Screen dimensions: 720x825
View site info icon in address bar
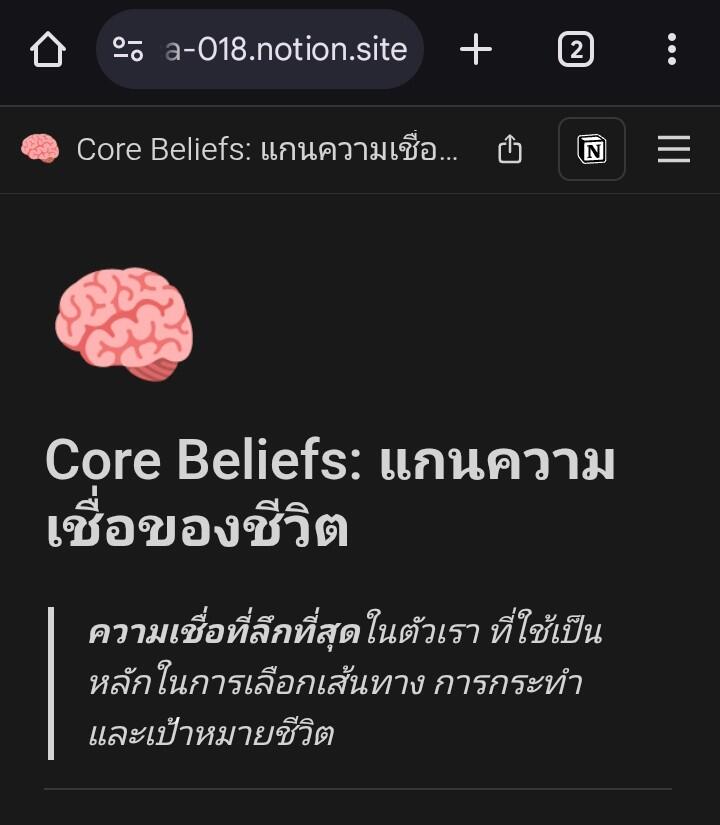click(x=128, y=50)
